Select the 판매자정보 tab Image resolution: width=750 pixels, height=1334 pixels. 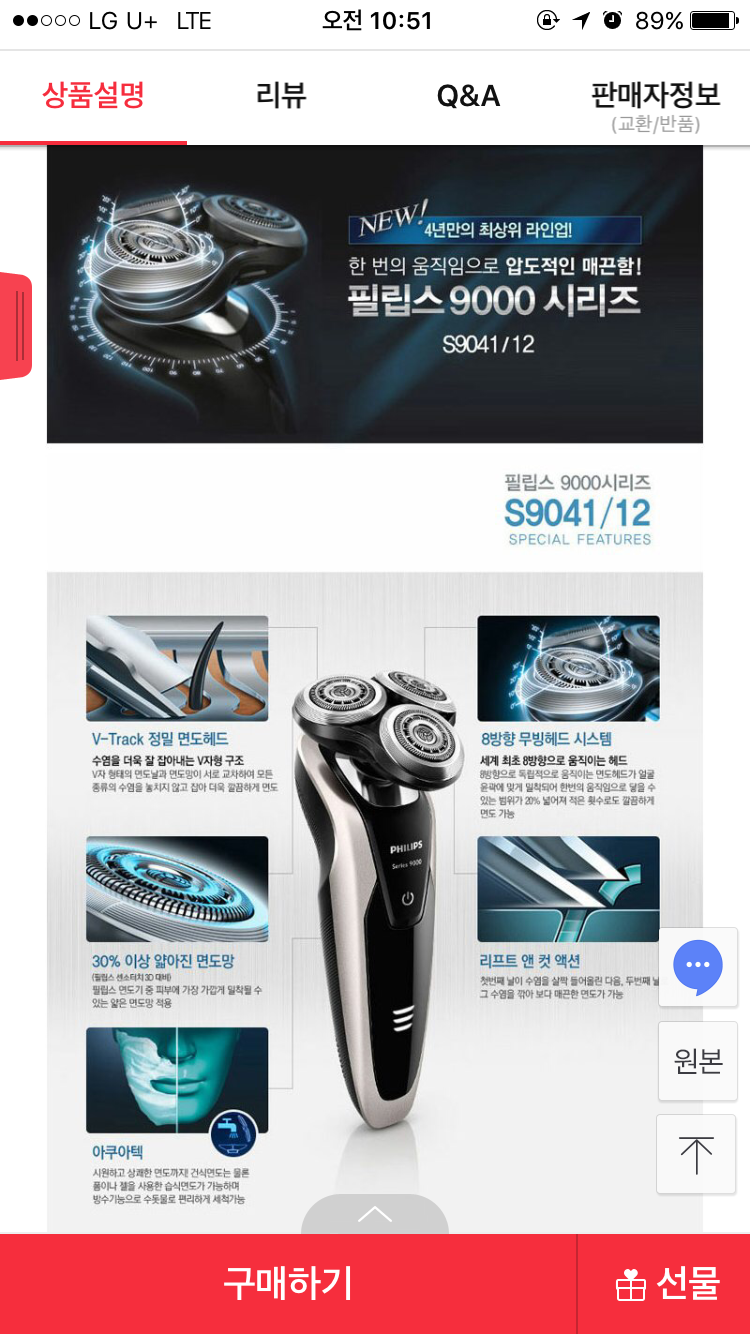[x=655, y=105]
